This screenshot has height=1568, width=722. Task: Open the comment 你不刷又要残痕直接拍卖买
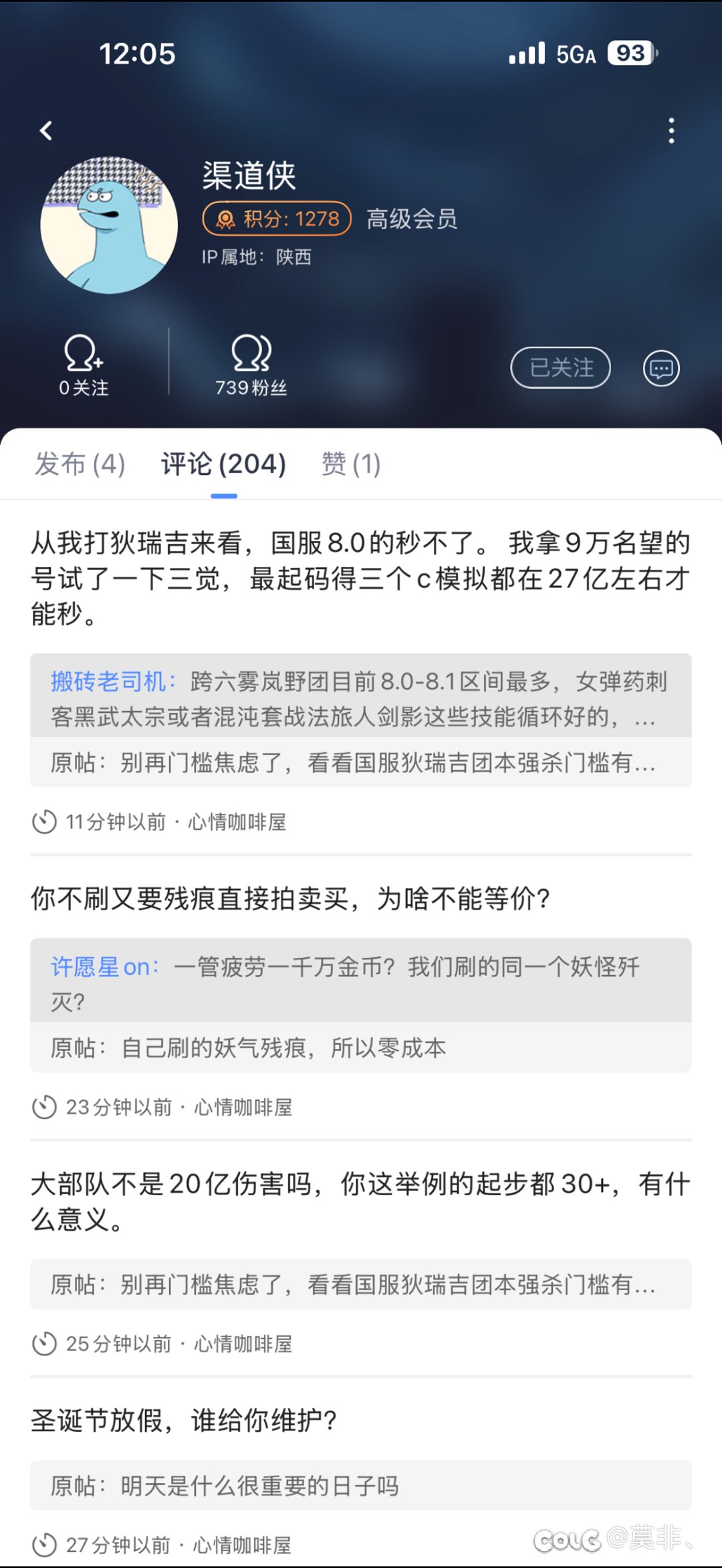(291, 899)
